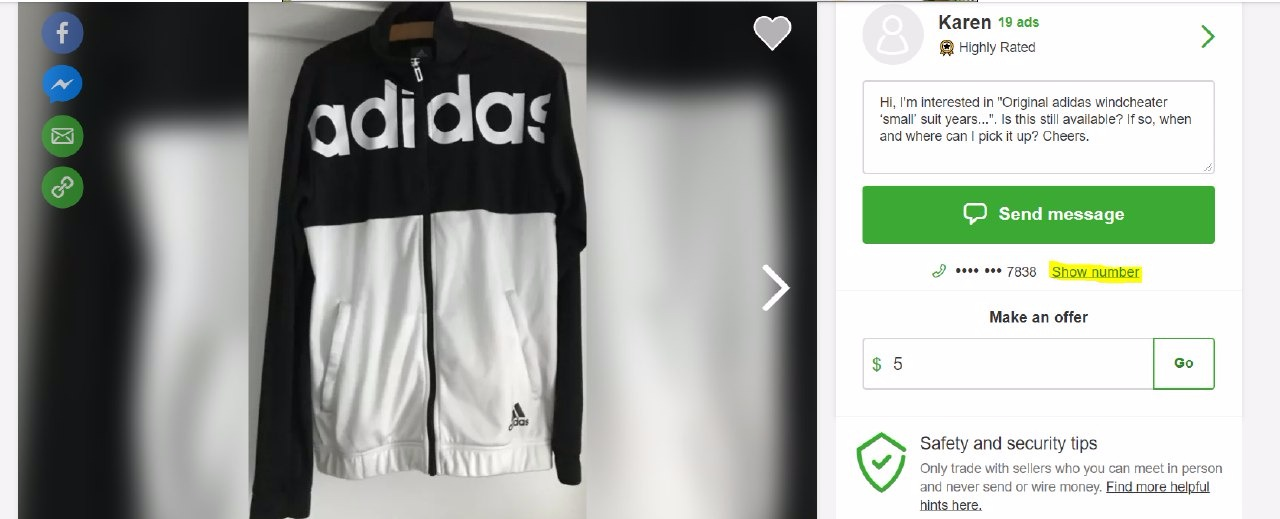Send message to the seller

coord(1038,214)
